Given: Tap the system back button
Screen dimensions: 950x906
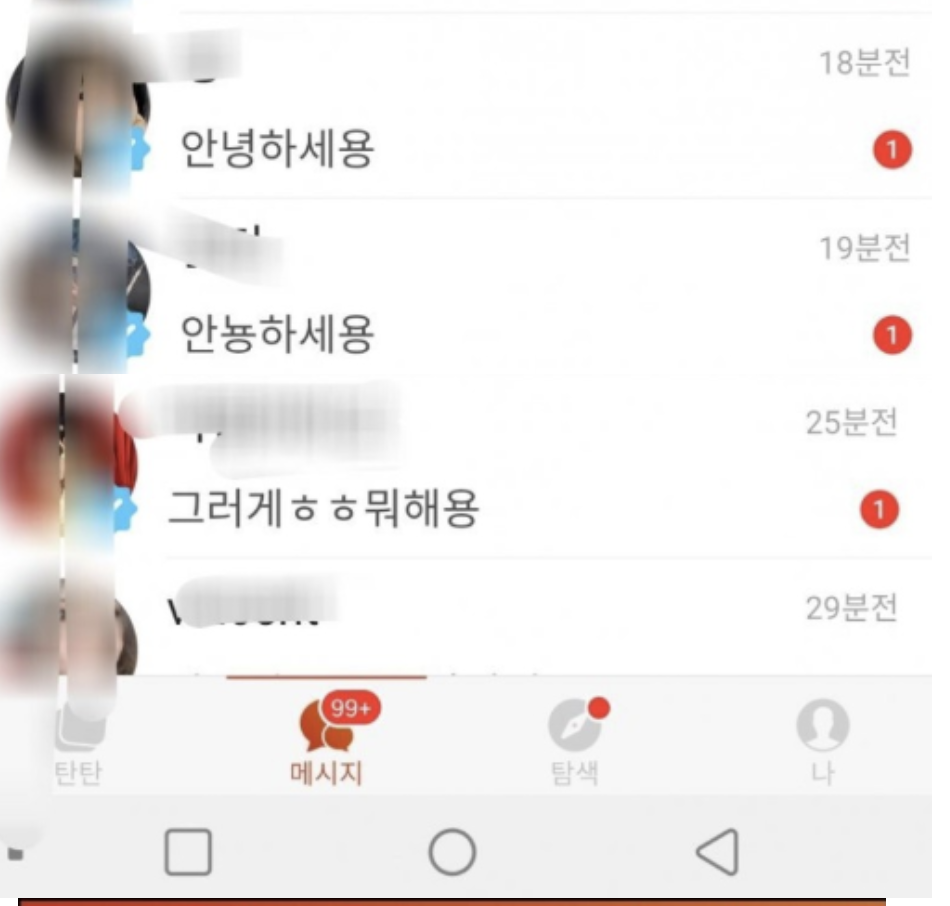Looking at the screenshot, I should coord(718,853).
